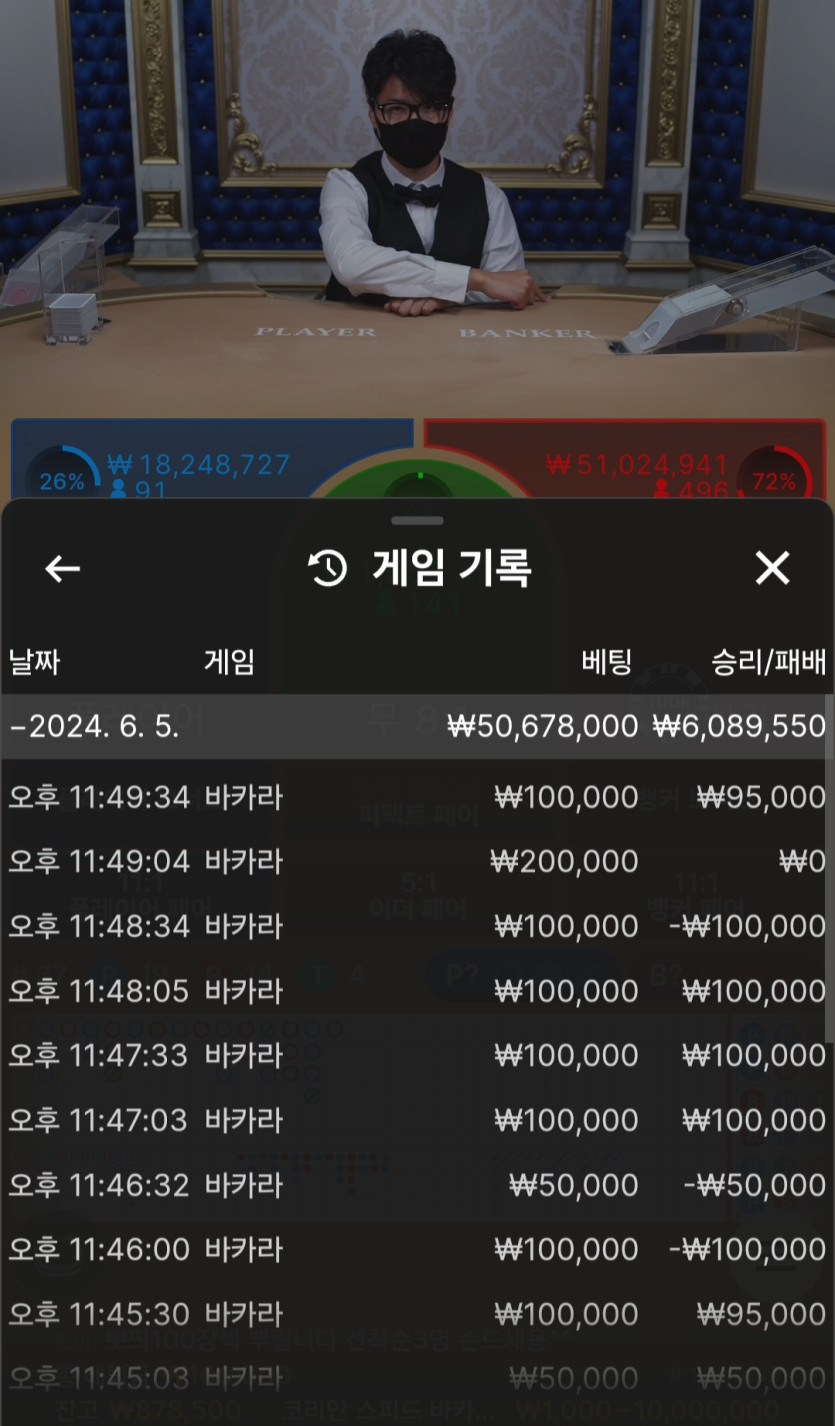Select the 11:46:32 baccarat record
Viewport: 835px width, 1426px height.
pyautogui.click(x=417, y=1185)
